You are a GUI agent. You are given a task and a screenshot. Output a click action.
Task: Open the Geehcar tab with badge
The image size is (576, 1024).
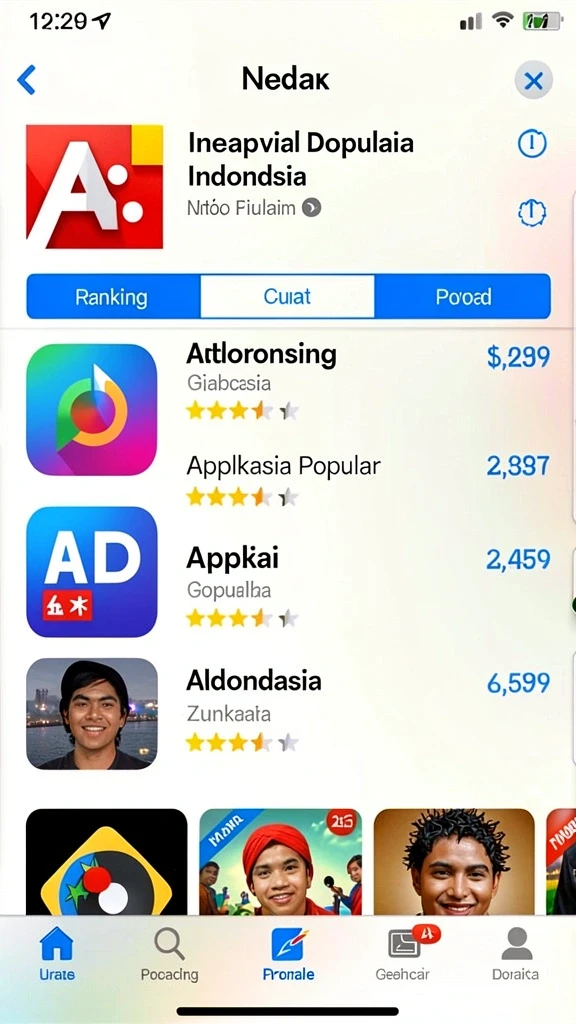tap(403, 955)
